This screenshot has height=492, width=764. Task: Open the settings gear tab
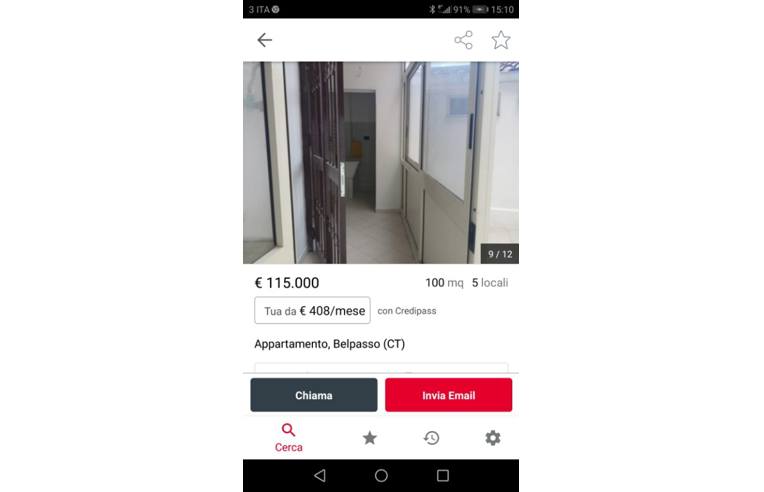(x=493, y=438)
